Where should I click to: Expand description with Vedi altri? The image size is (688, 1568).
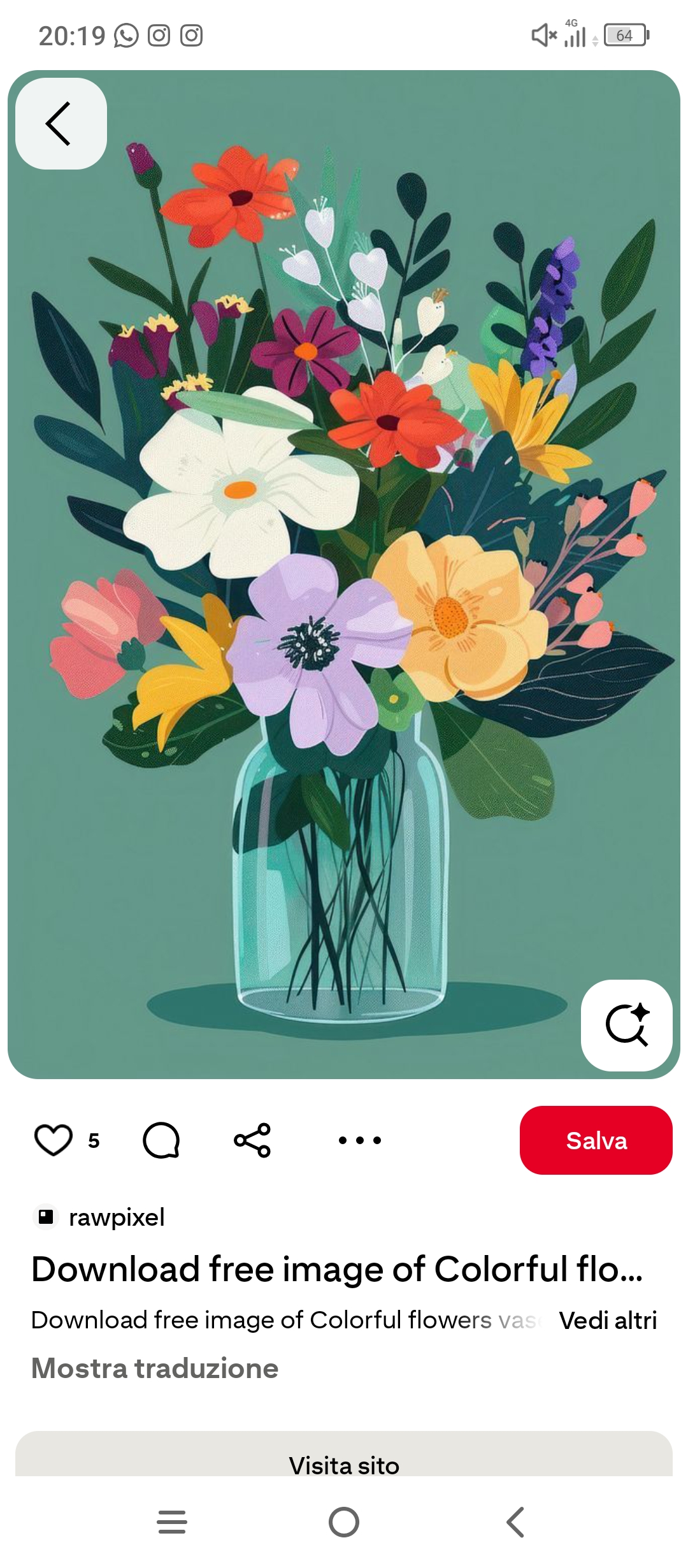click(608, 1320)
